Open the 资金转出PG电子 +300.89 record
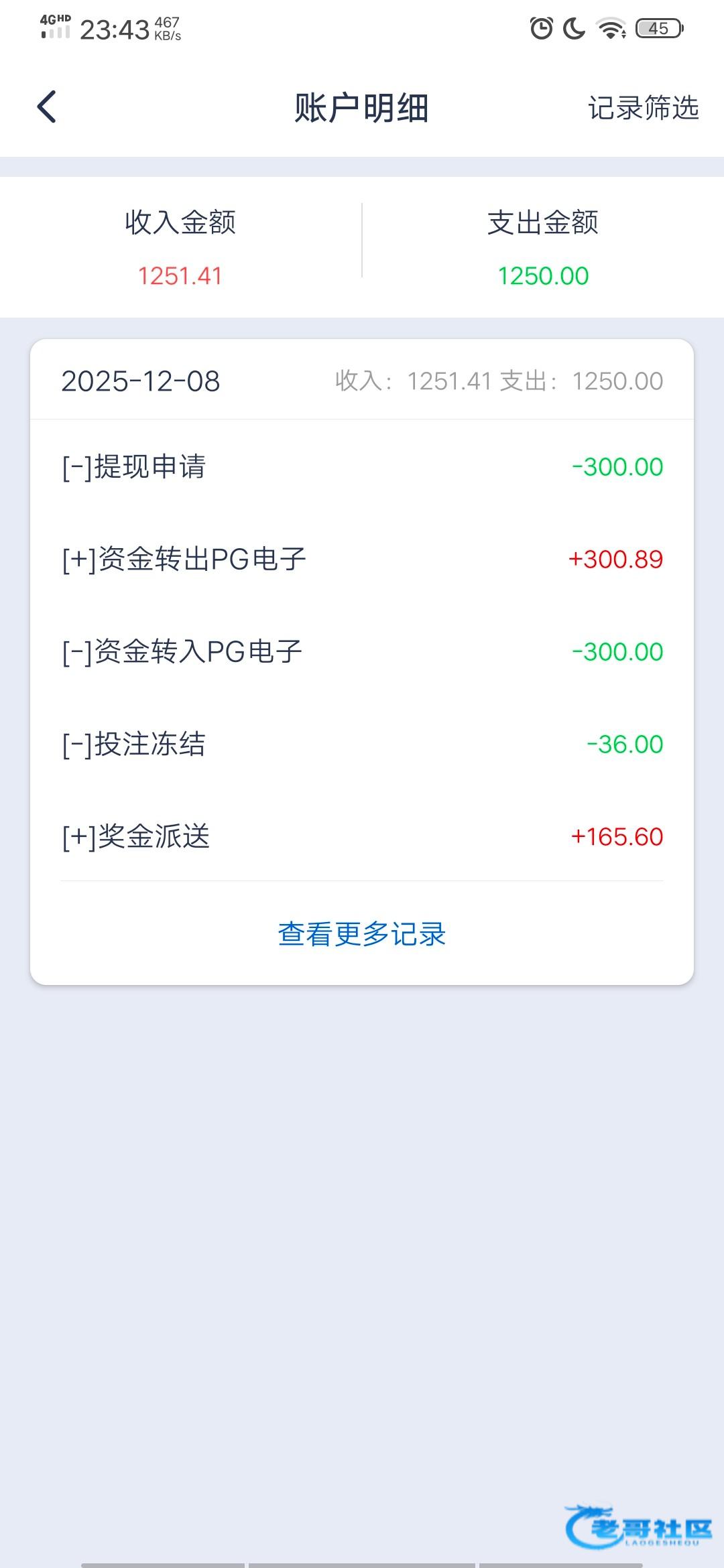This screenshot has height=1568, width=724. [362, 559]
